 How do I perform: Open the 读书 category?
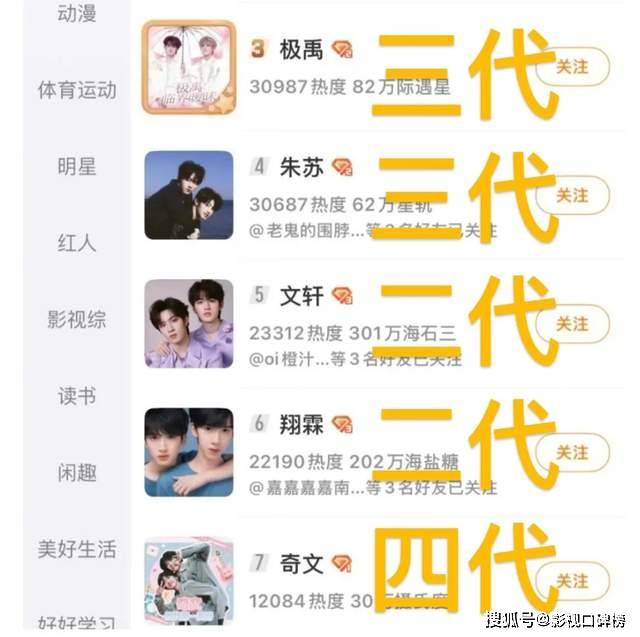tap(77, 396)
